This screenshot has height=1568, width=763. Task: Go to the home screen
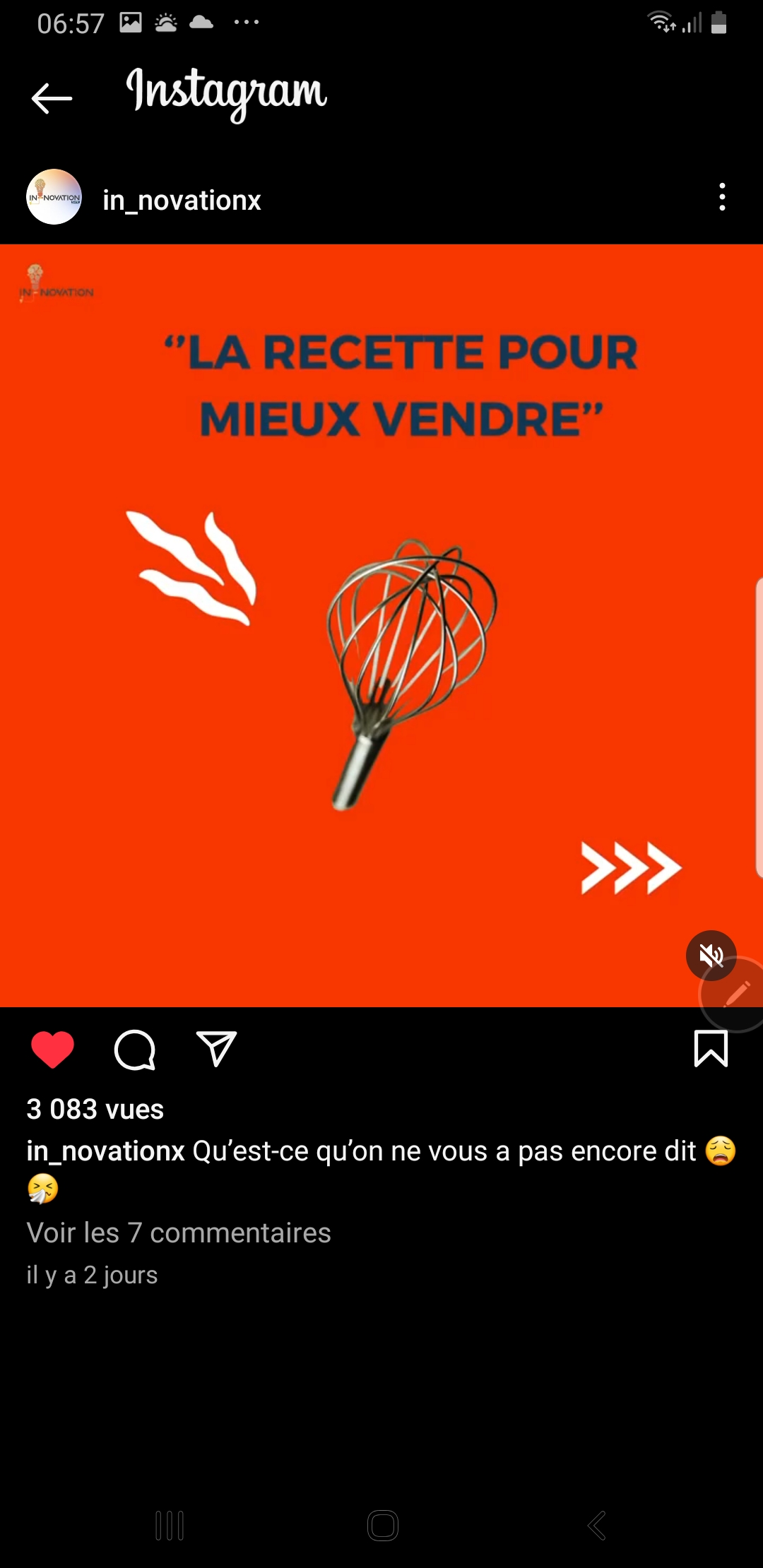pyautogui.click(x=382, y=1526)
